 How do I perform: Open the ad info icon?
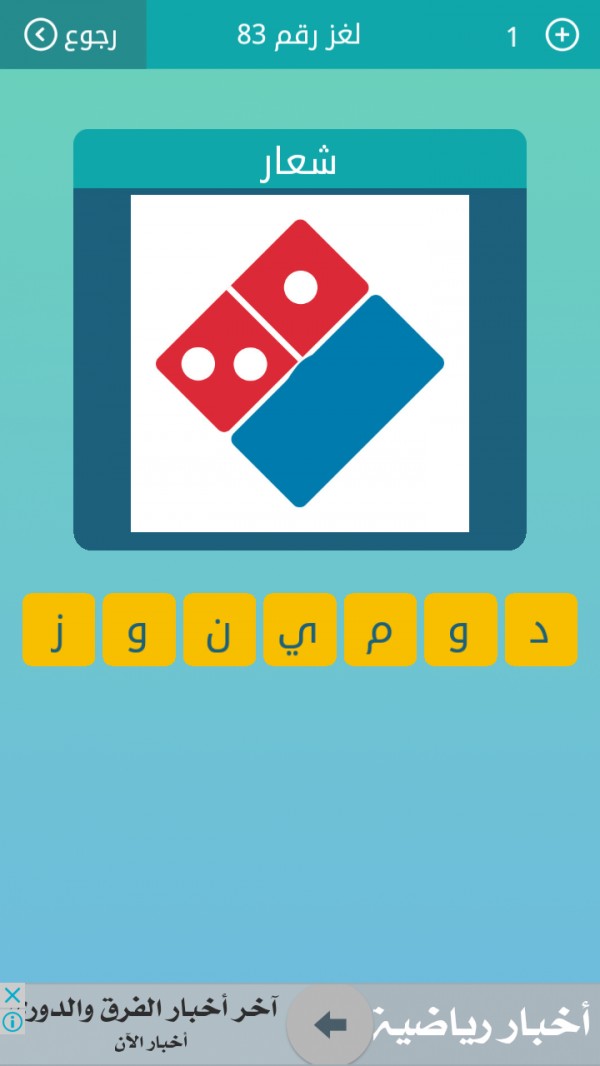pos(12,1022)
